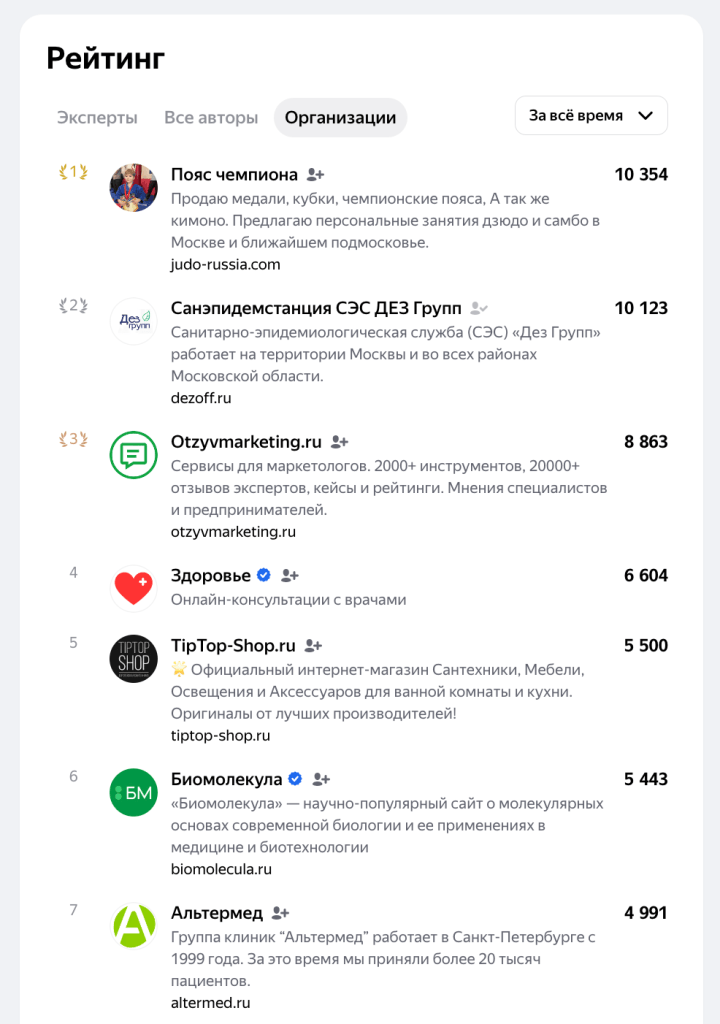This screenshot has height=1024, width=720.
Task: Open the Здоровье organization profile
Action: (211, 575)
